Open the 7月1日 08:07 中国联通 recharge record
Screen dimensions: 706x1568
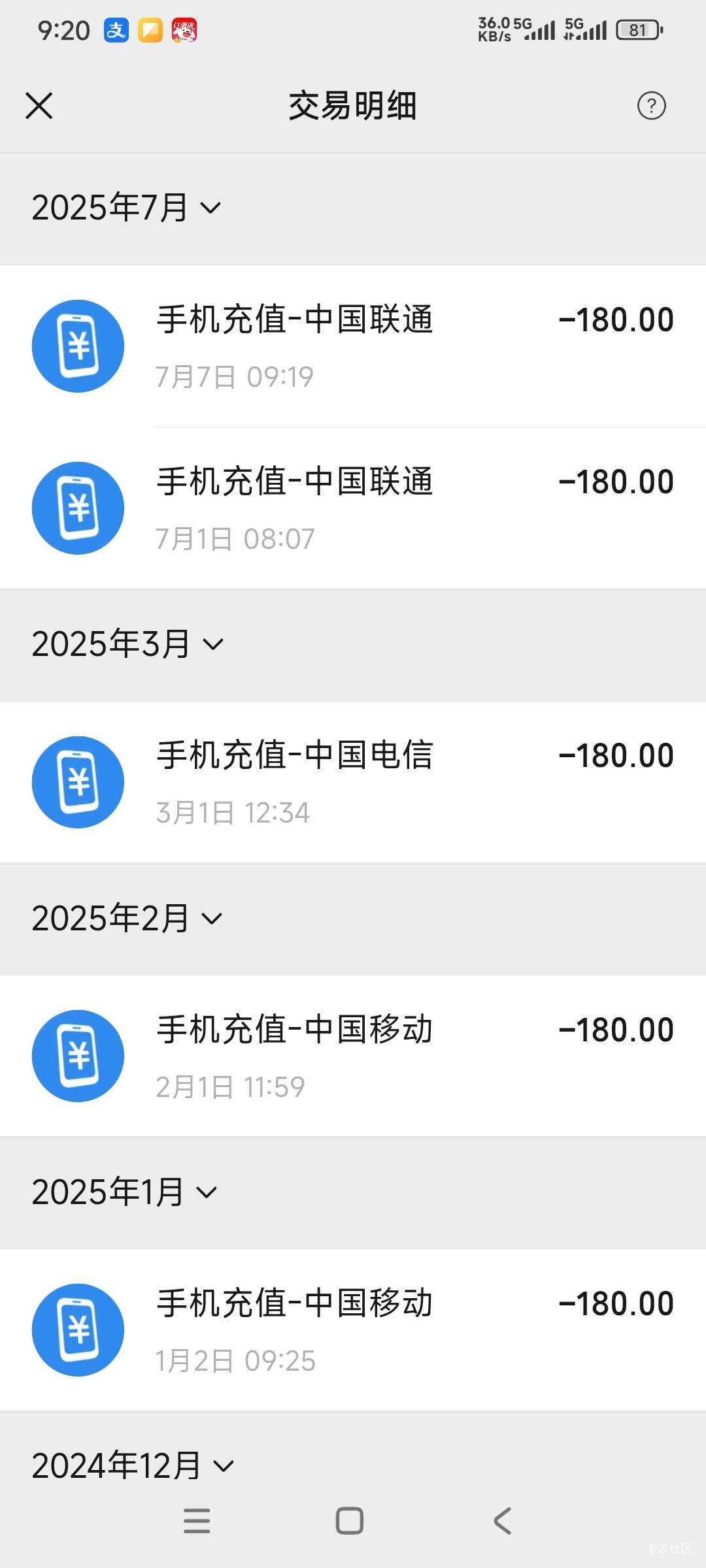353,508
